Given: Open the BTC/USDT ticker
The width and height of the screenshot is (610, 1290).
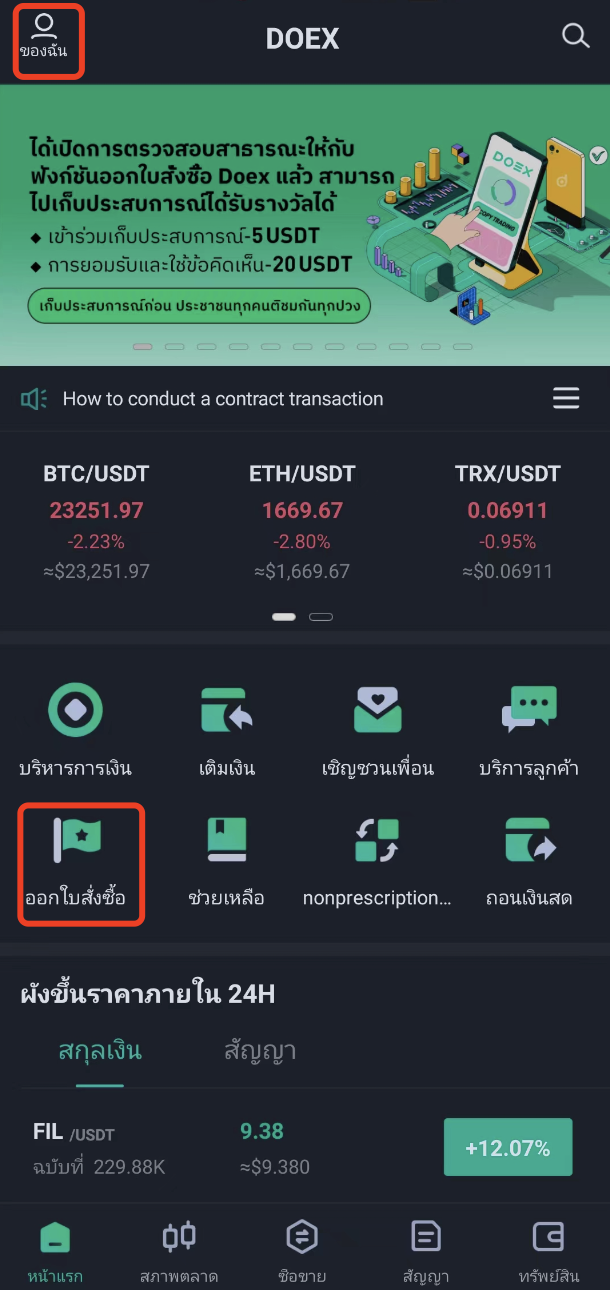Looking at the screenshot, I should [x=97, y=521].
